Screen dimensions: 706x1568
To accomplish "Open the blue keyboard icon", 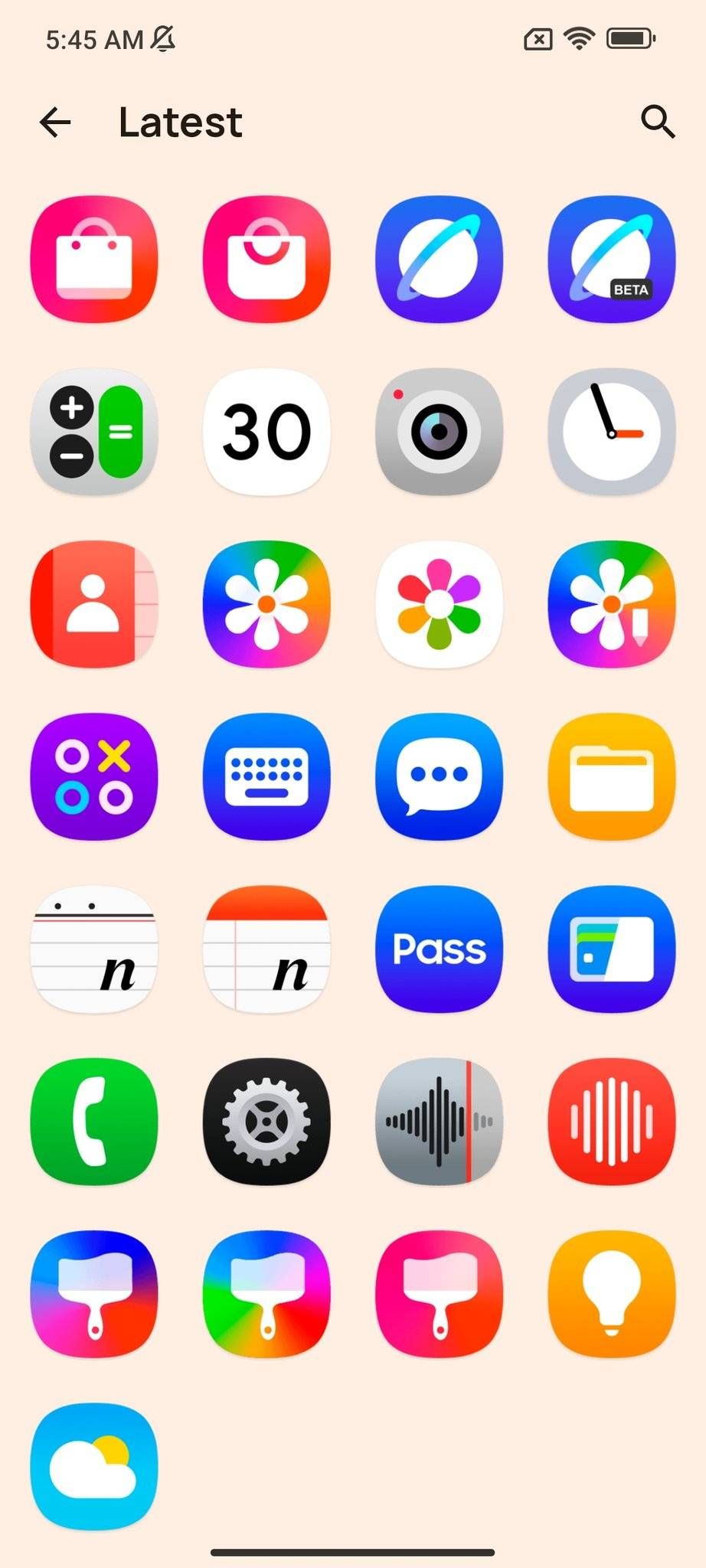I will pos(266,776).
